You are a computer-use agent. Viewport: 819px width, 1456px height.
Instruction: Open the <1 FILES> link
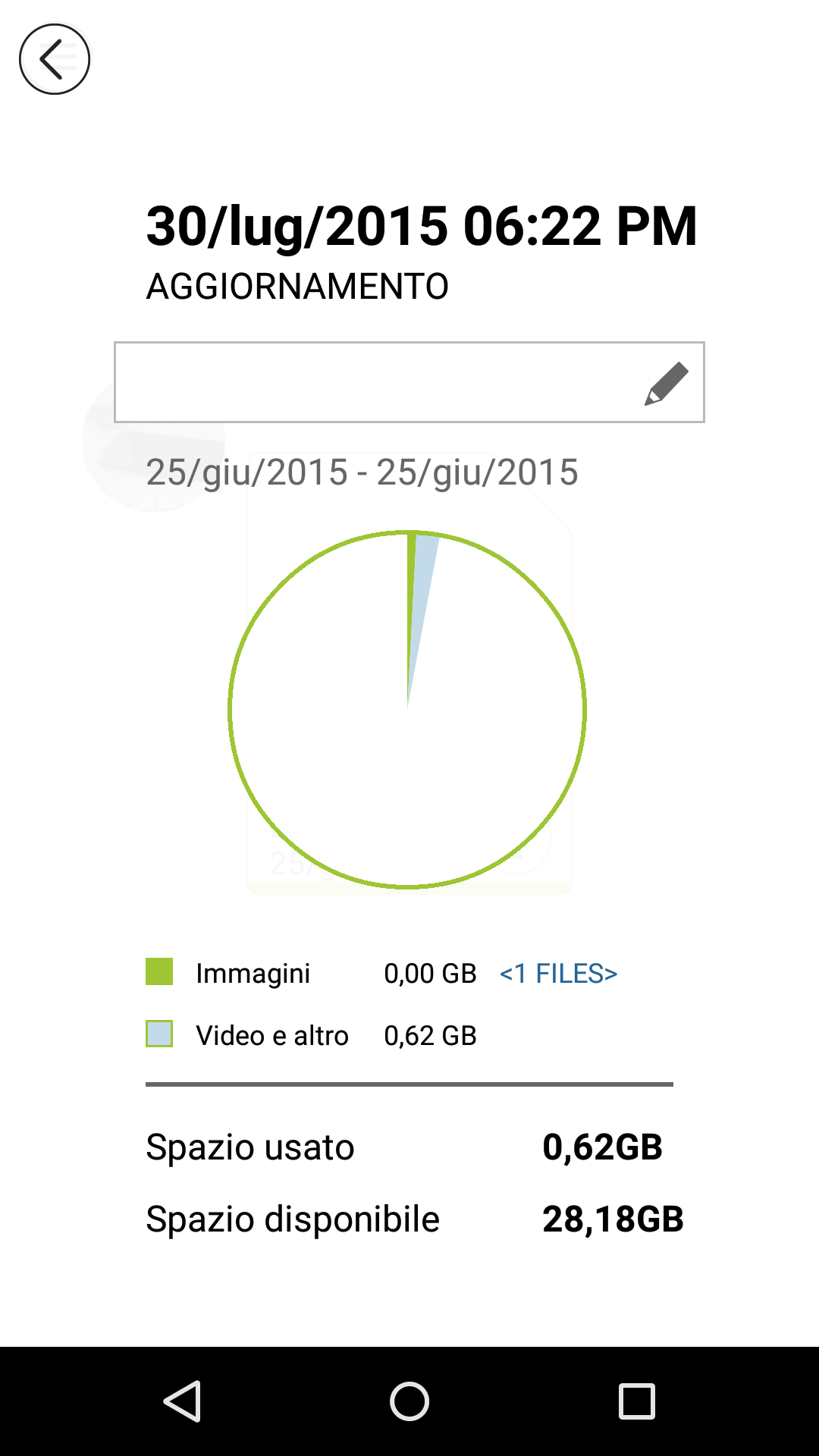tap(558, 974)
